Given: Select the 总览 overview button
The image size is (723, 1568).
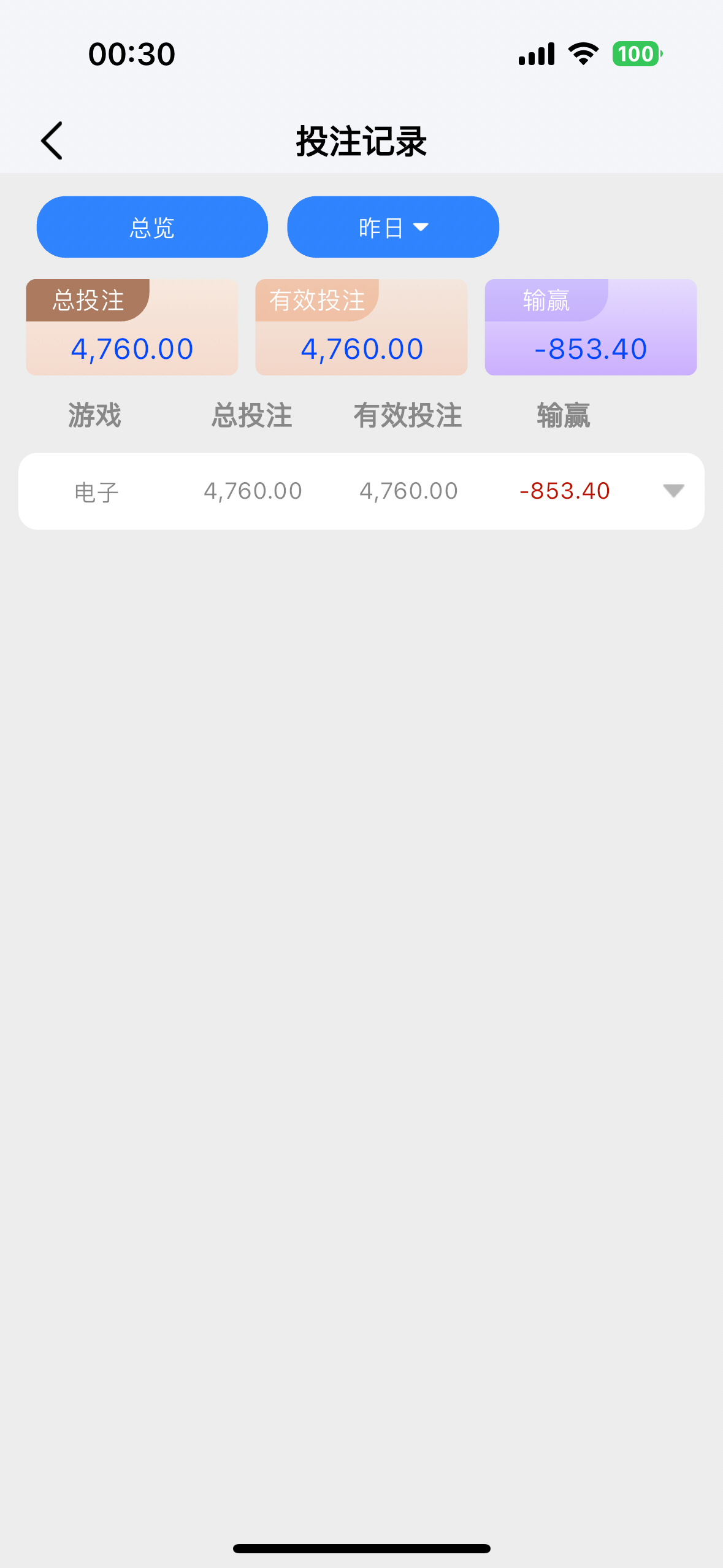Looking at the screenshot, I should 152,227.
